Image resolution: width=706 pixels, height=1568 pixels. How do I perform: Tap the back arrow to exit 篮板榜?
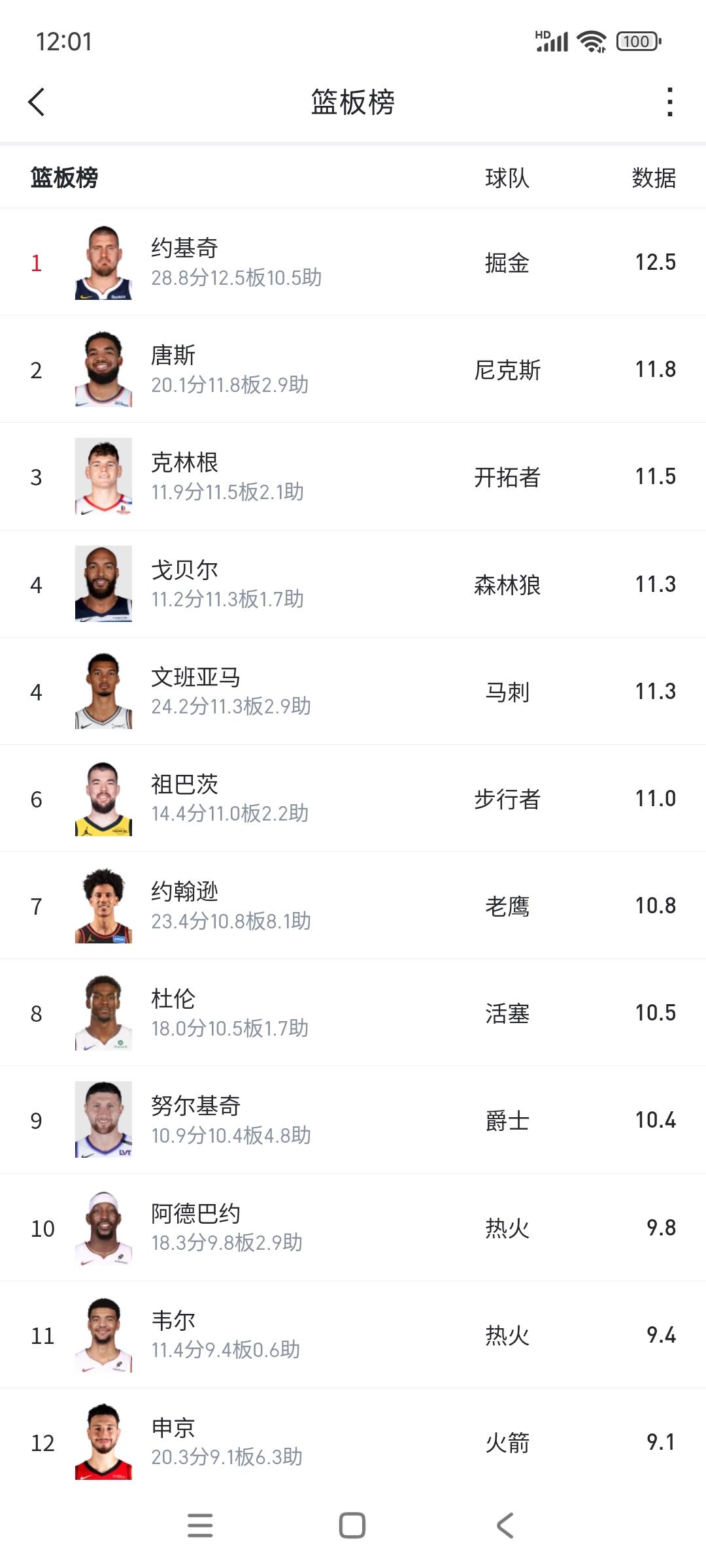(x=37, y=103)
